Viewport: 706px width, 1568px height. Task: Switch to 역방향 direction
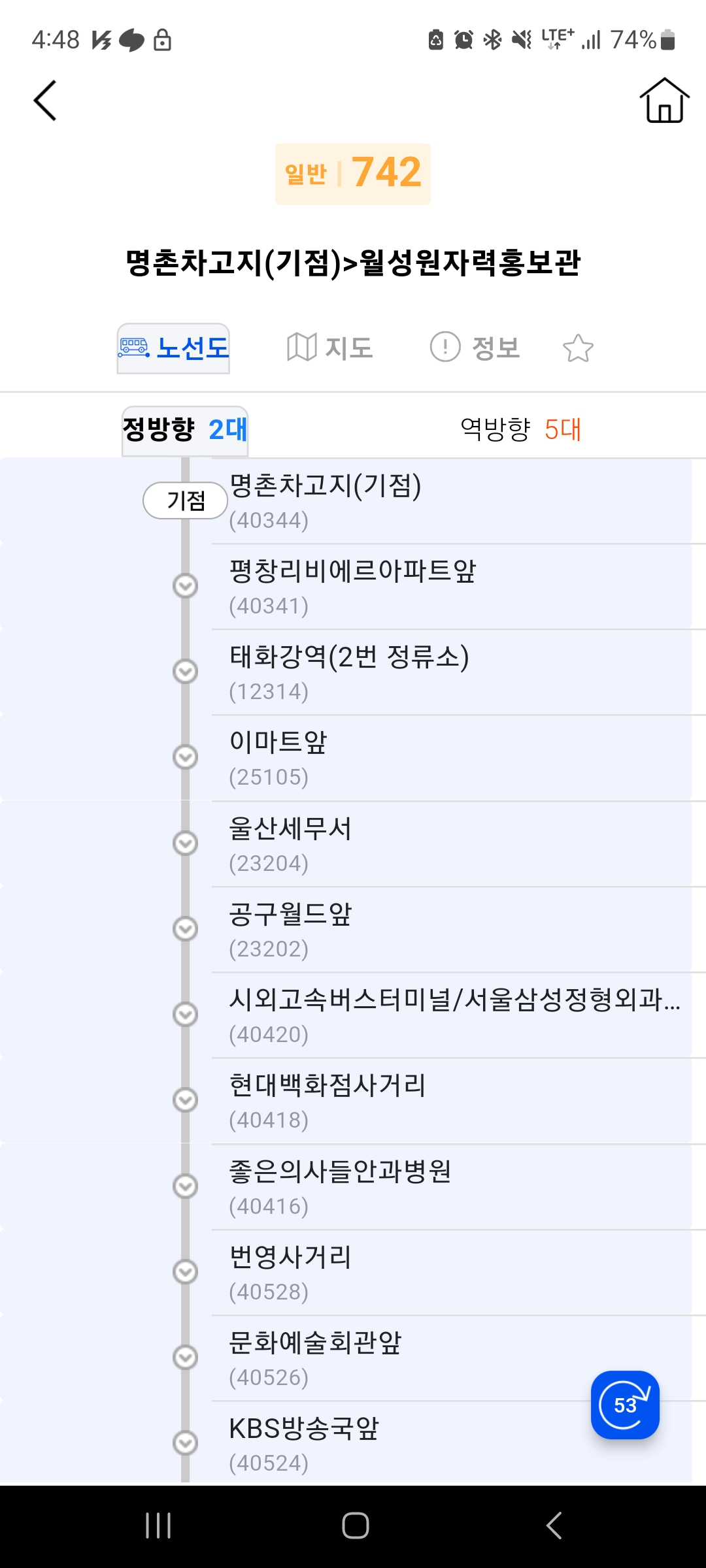click(520, 429)
